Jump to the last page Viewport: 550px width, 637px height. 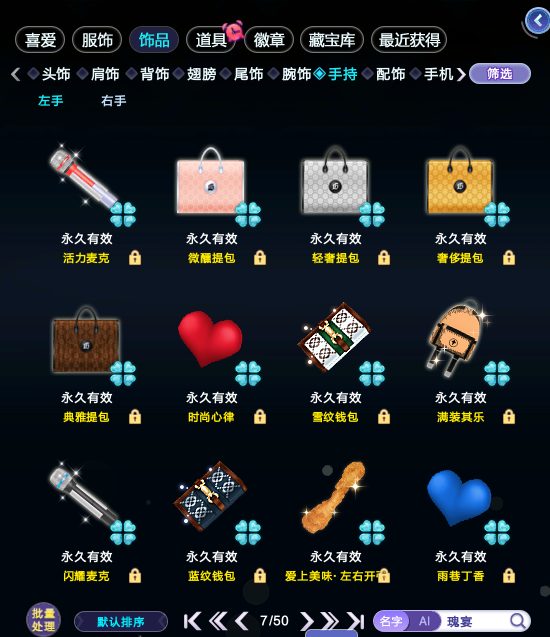click(356, 621)
